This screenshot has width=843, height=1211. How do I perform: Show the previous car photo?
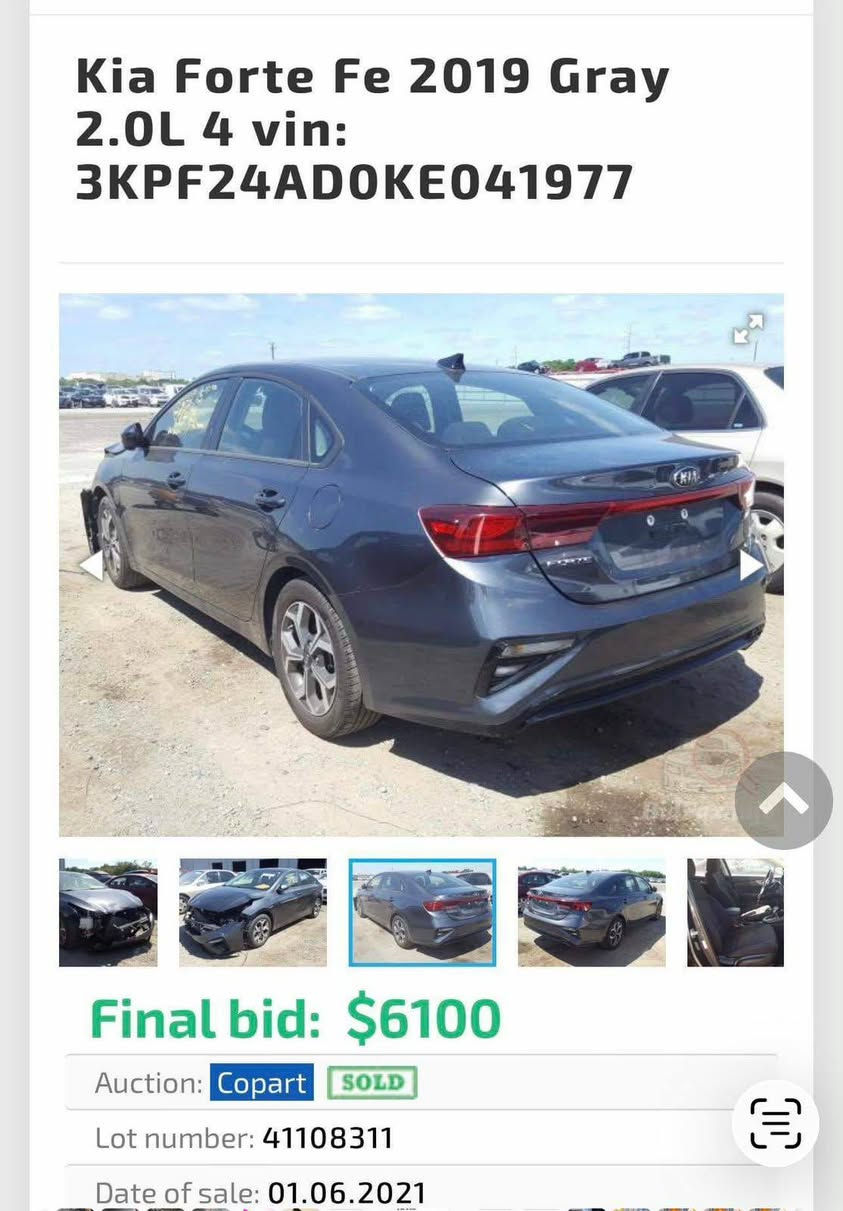(x=91, y=565)
